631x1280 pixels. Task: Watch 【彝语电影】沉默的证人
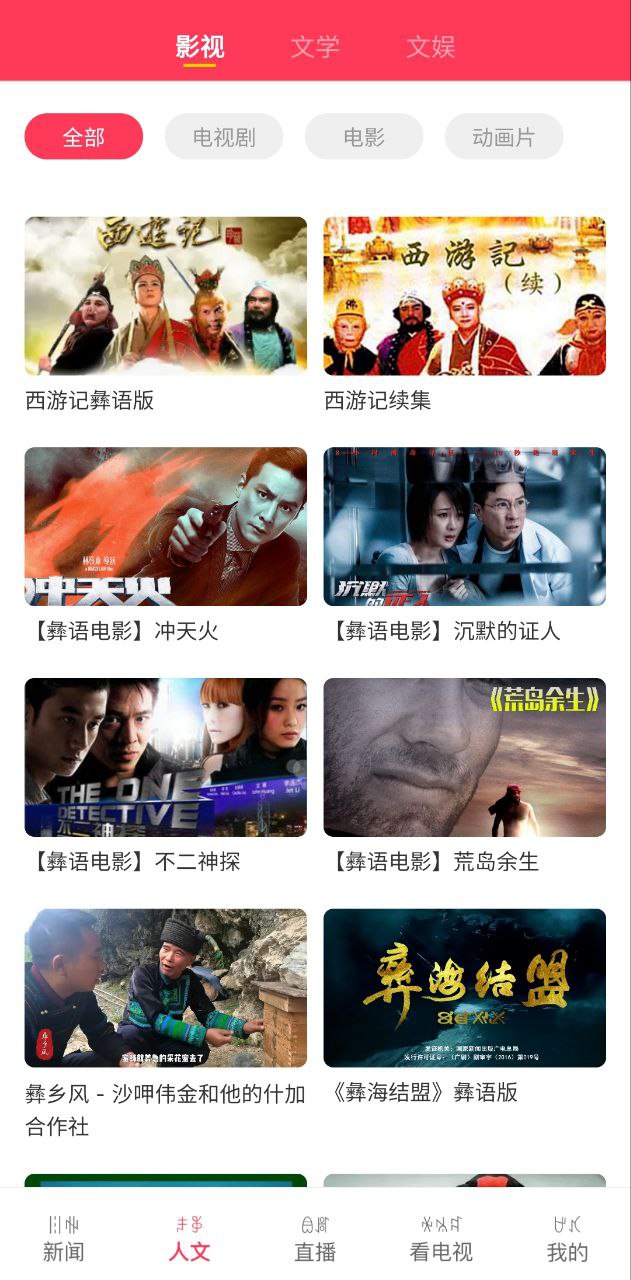click(x=464, y=526)
